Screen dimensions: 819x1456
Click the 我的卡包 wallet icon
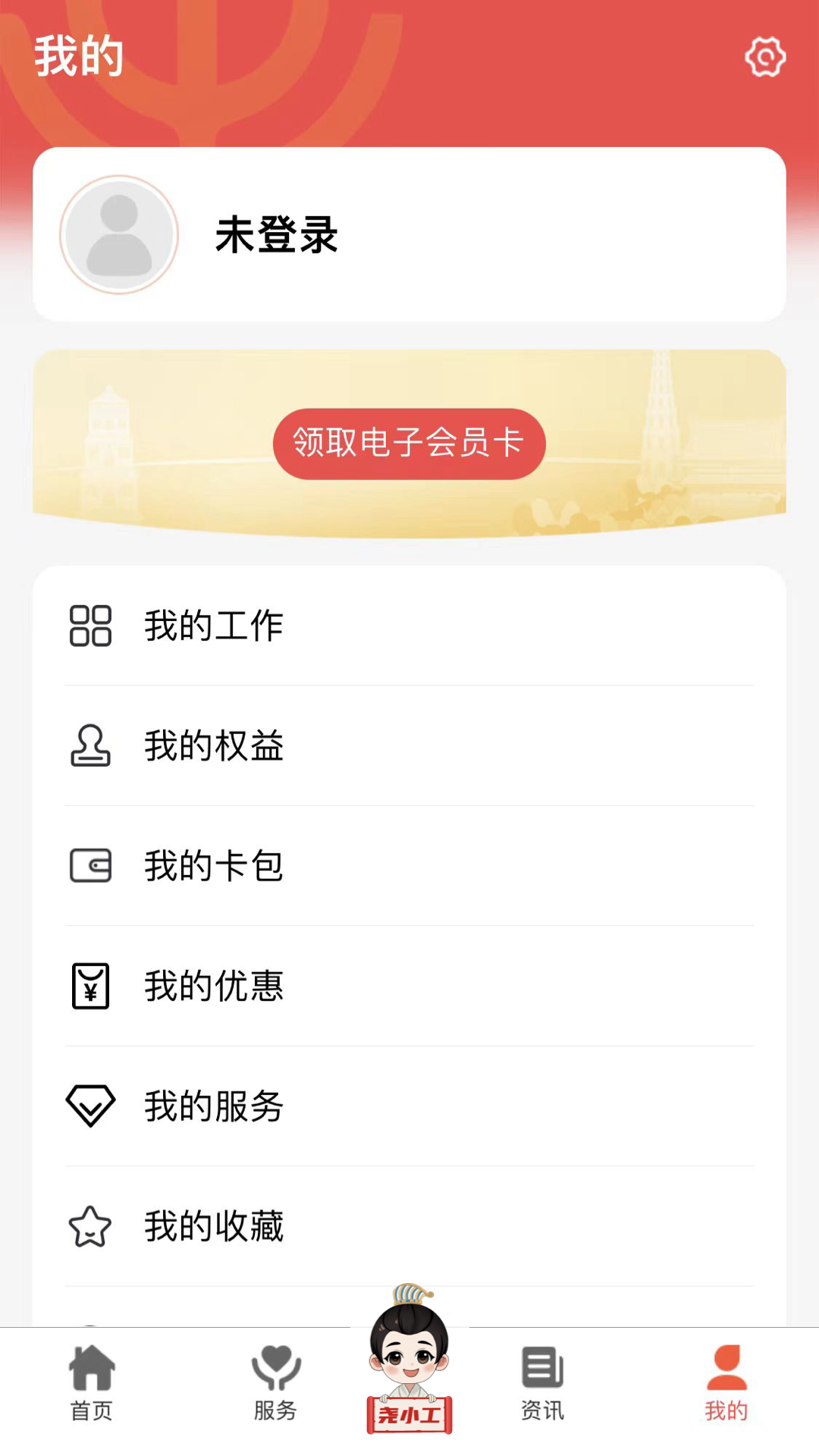[x=90, y=866]
